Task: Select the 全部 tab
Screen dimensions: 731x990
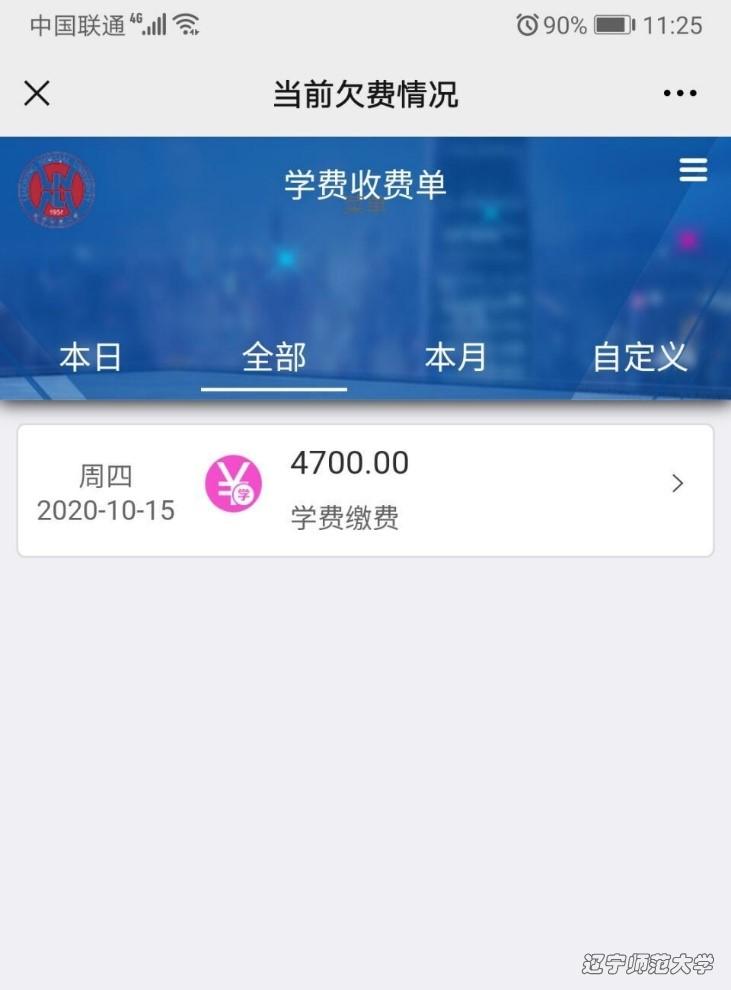Action: click(x=274, y=357)
